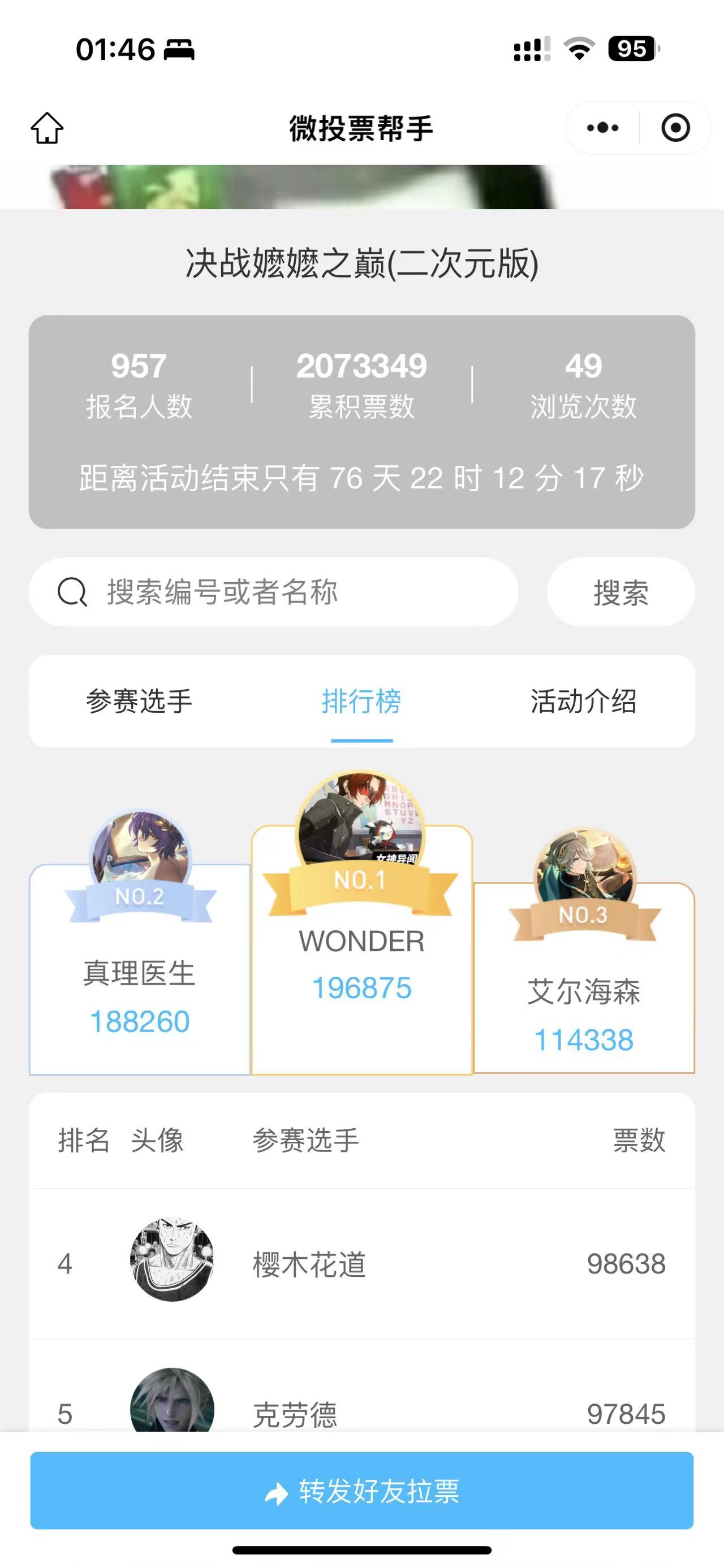Go to the mini program home
Screen dimensions: 724x1568
(x=47, y=128)
